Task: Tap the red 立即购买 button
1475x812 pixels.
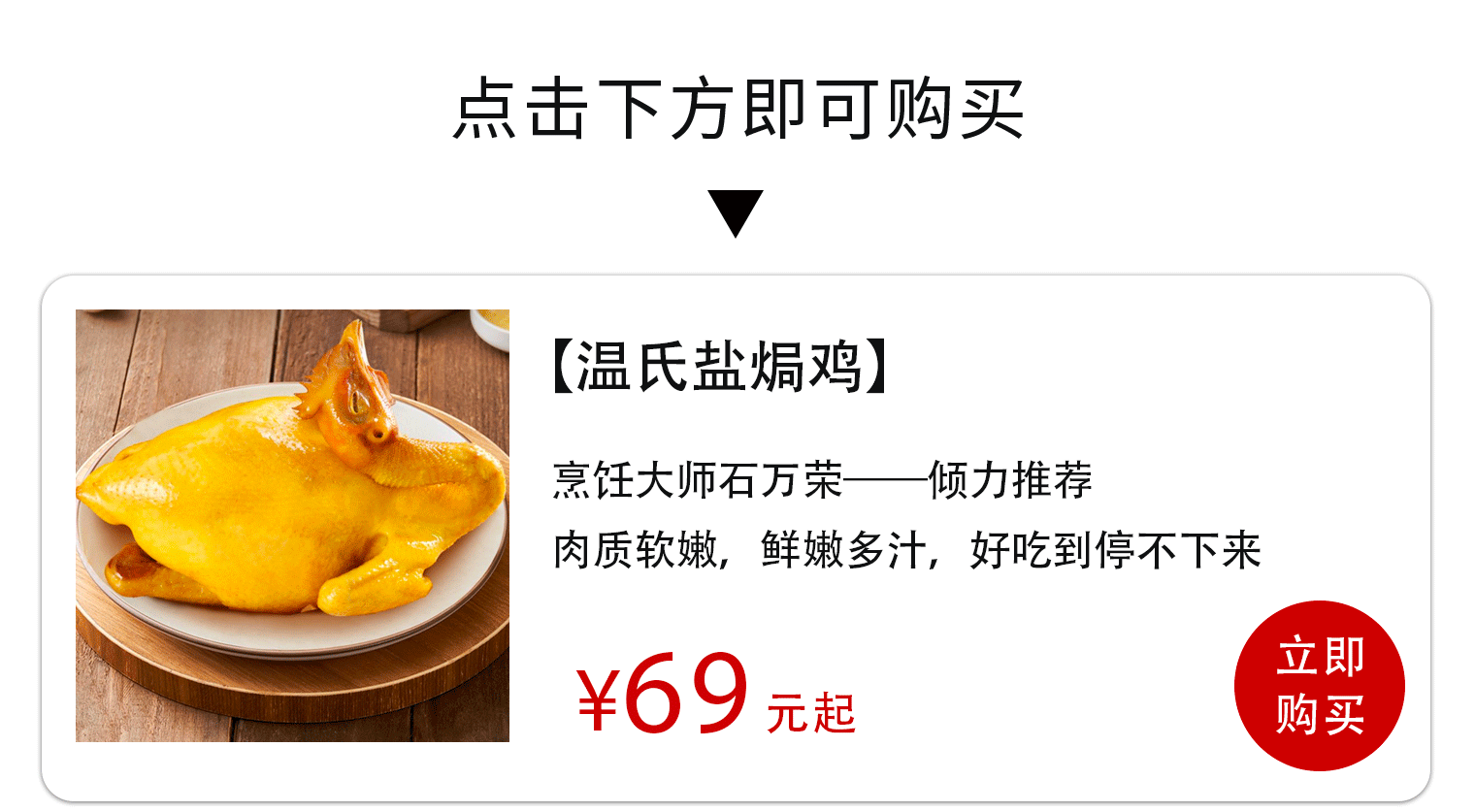Action: tap(1319, 686)
